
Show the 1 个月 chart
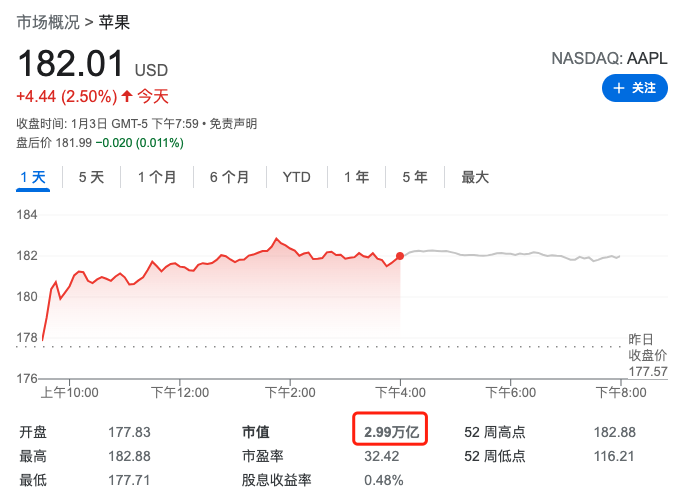point(157,177)
